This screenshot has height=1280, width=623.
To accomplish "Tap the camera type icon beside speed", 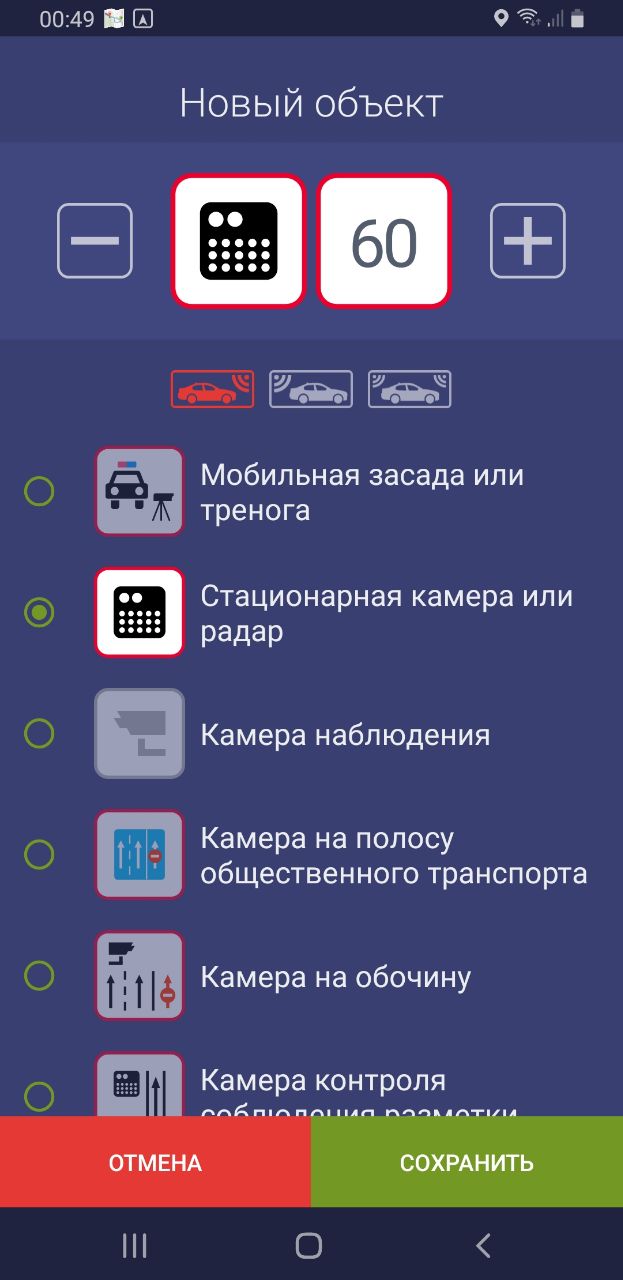I will tap(238, 241).
